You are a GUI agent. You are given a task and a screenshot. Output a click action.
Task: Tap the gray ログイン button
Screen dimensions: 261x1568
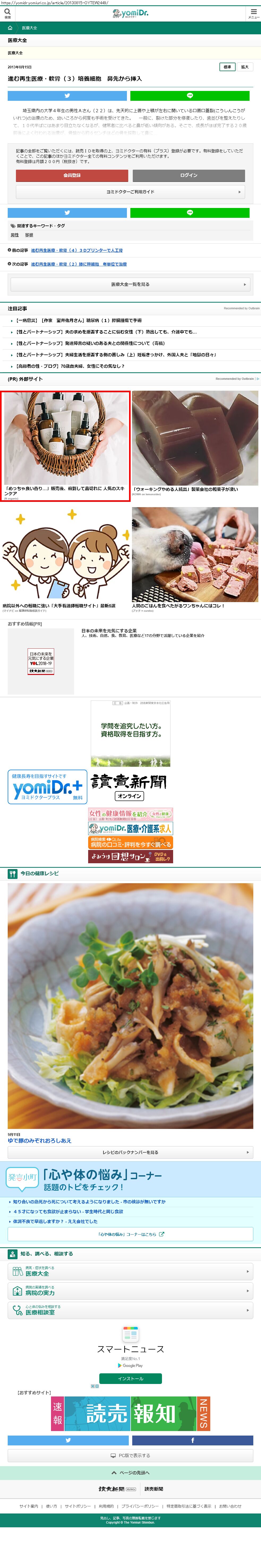189,175
